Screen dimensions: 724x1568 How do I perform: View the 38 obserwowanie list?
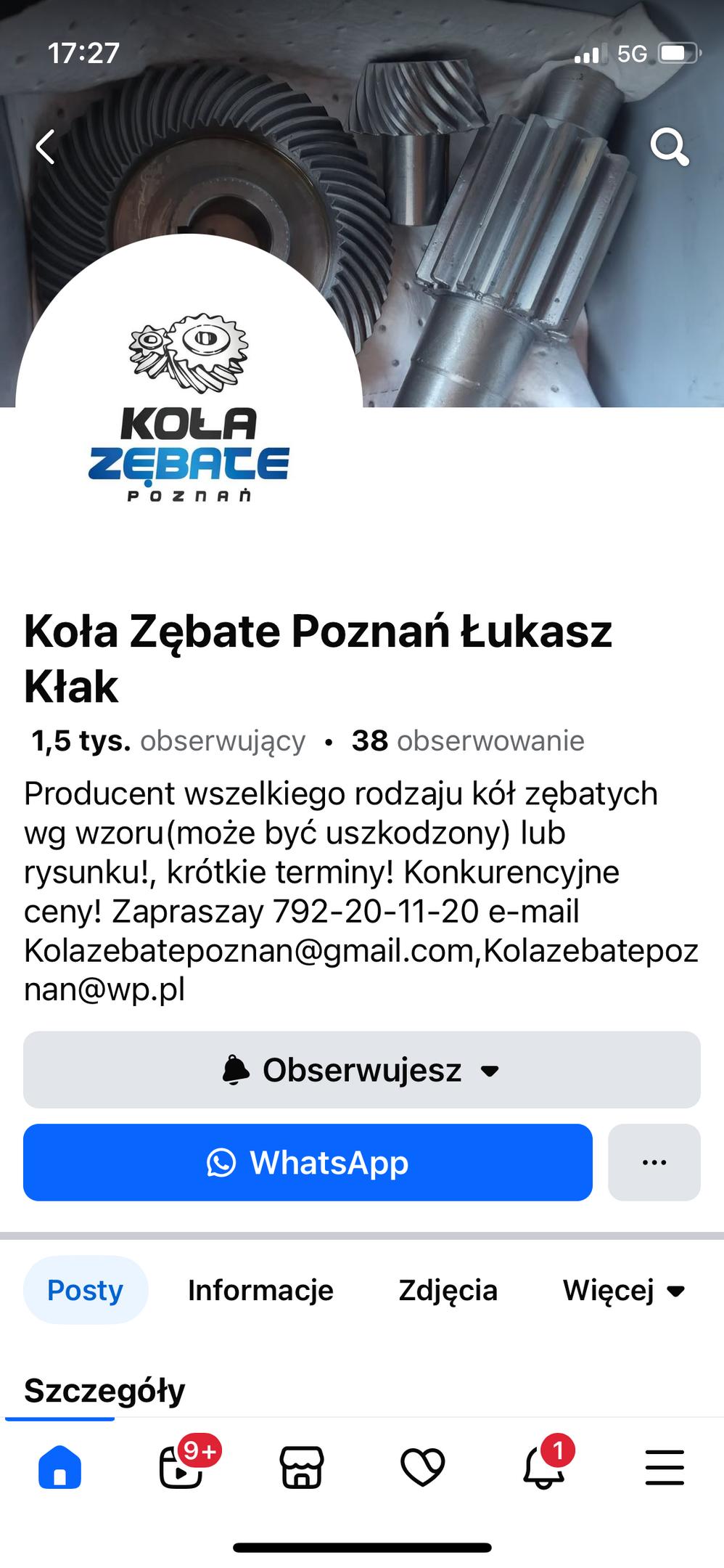point(468,740)
